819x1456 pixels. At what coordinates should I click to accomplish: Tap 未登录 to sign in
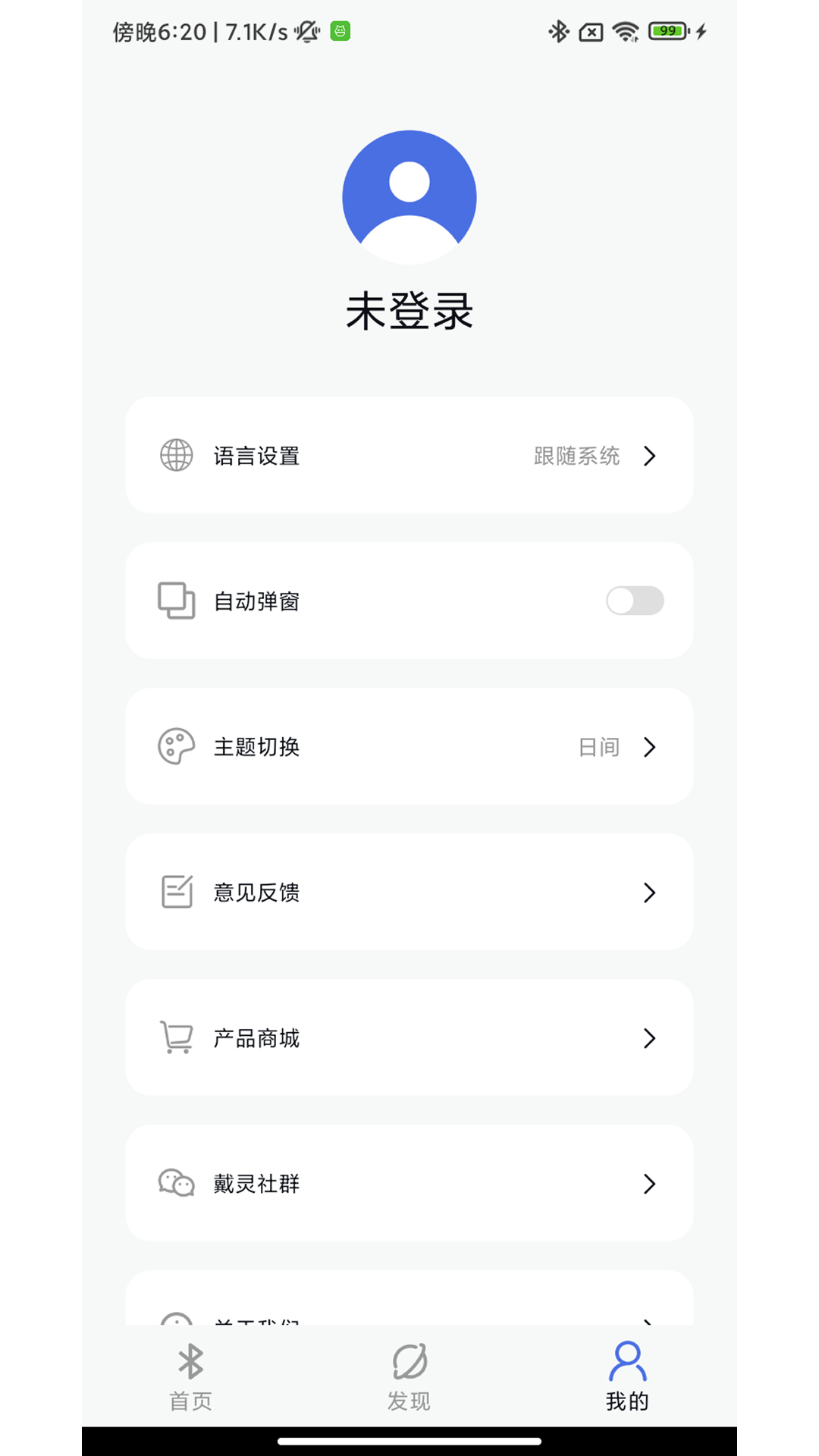click(409, 309)
